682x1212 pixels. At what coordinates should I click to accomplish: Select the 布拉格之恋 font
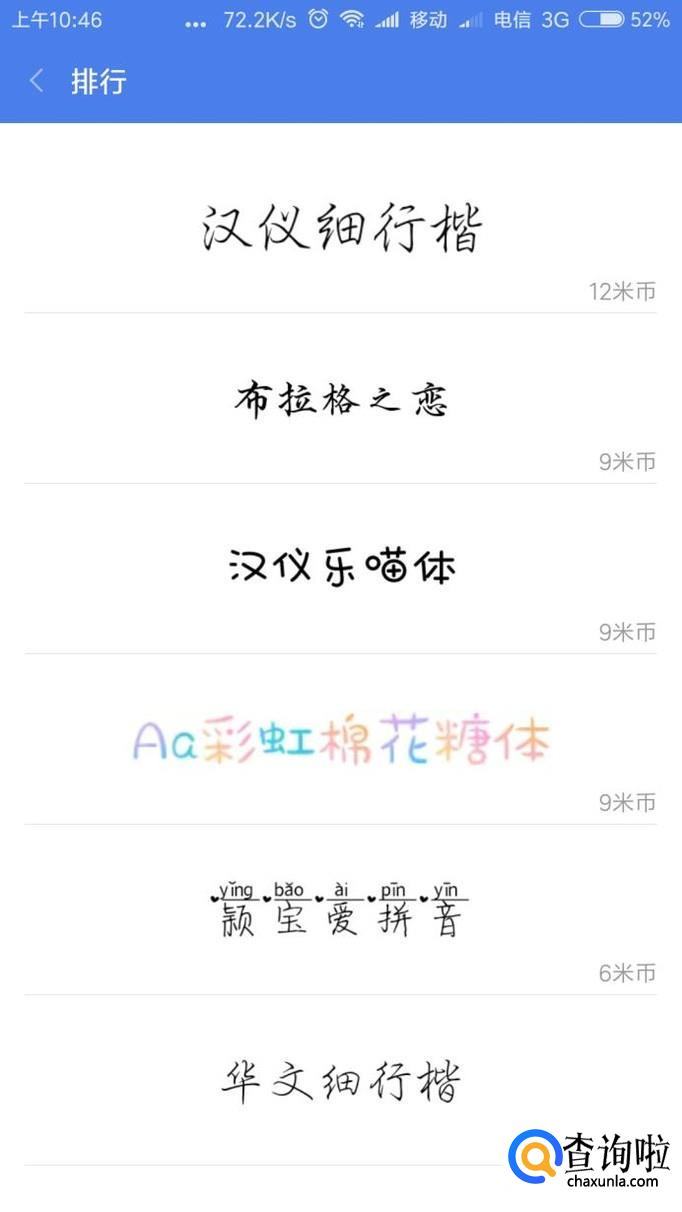pos(341,399)
